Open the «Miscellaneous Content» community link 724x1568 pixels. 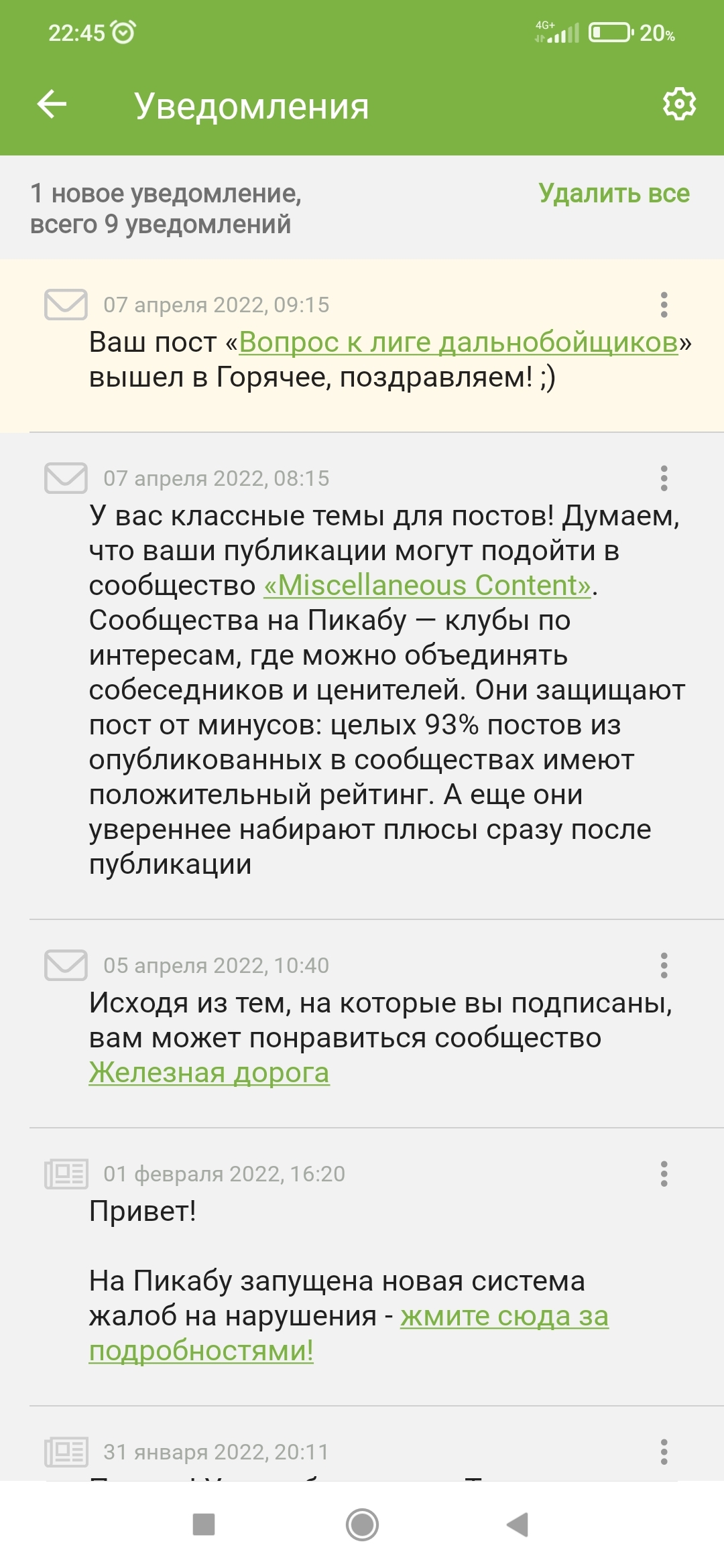tap(428, 586)
